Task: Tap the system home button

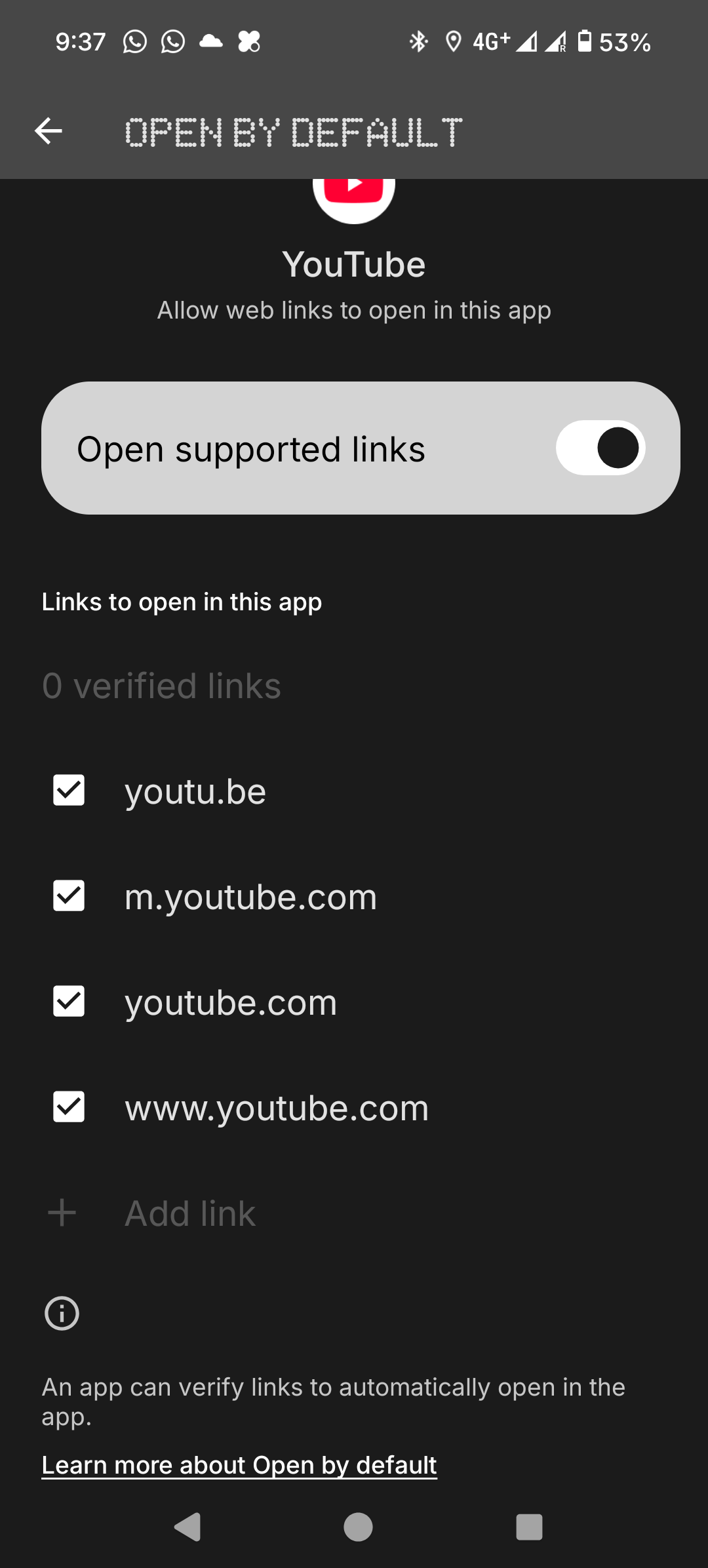Action: [358, 1527]
